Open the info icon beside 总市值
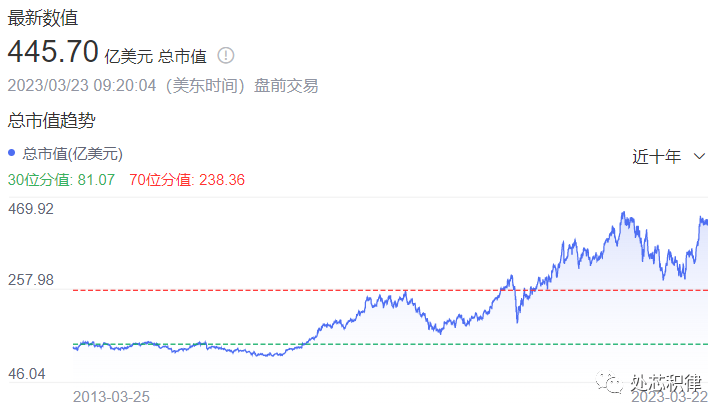This screenshot has height=415, width=725. point(226,56)
